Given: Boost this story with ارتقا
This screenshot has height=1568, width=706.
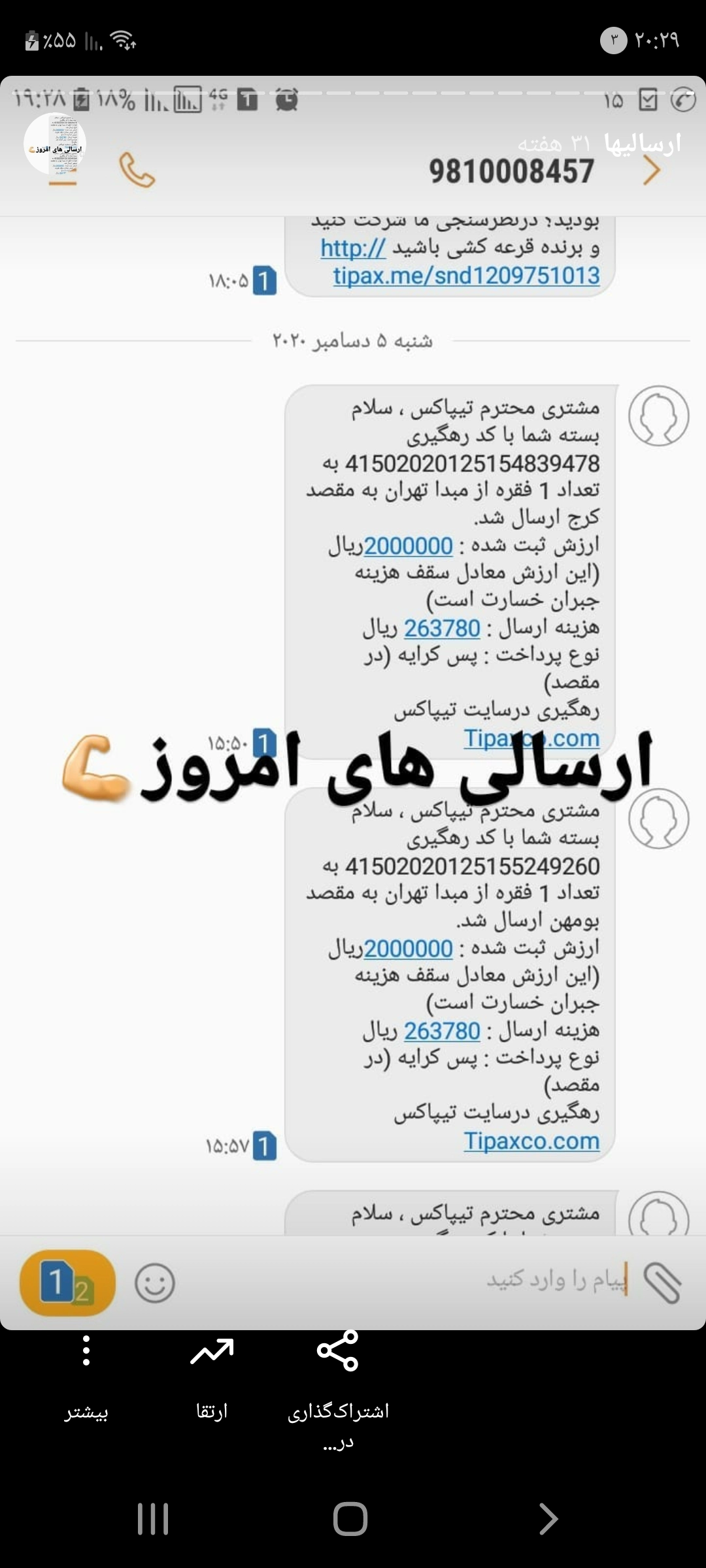Looking at the screenshot, I should click(212, 1377).
